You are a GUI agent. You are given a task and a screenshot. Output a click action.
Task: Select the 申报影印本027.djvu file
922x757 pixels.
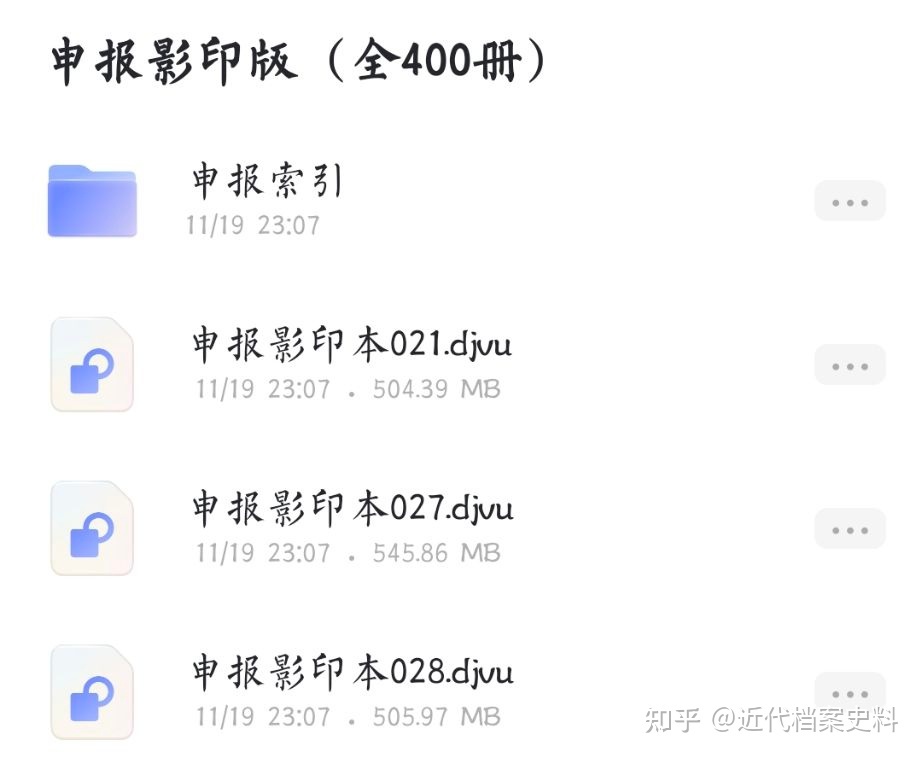pos(351,510)
